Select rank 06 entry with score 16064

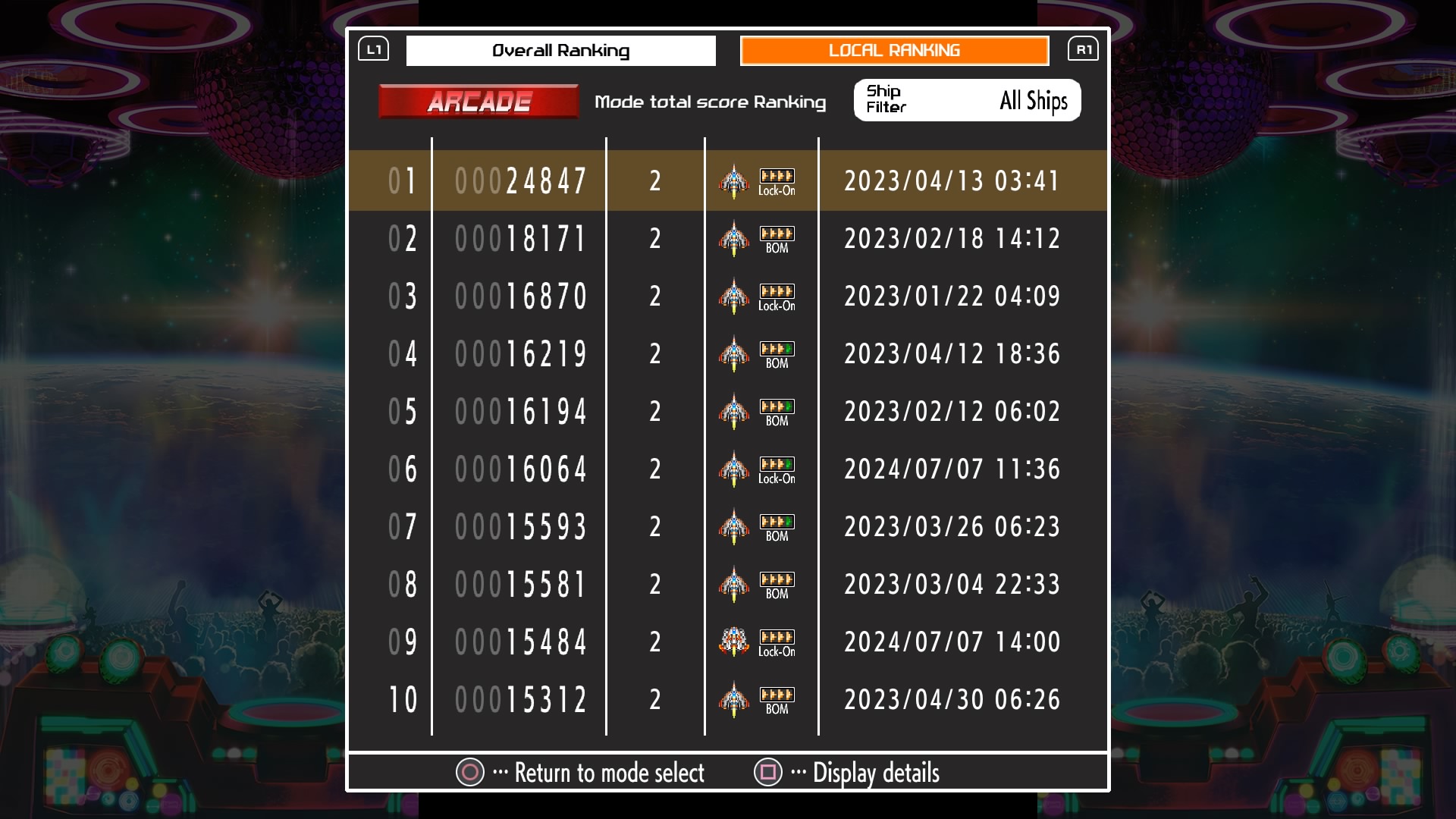[726, 469]
